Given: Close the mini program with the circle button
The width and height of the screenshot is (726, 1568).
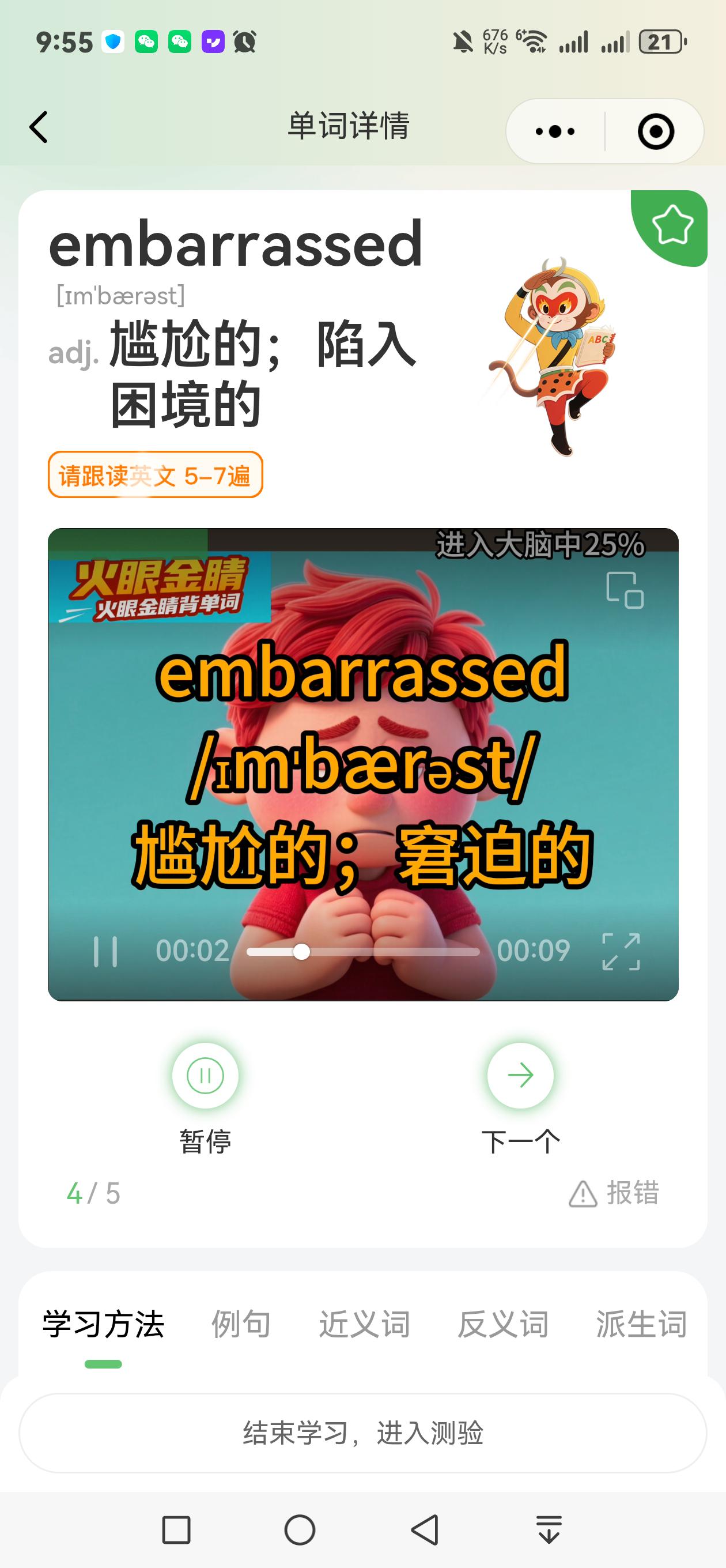Looking at the screenshot, I should [655, 131].
